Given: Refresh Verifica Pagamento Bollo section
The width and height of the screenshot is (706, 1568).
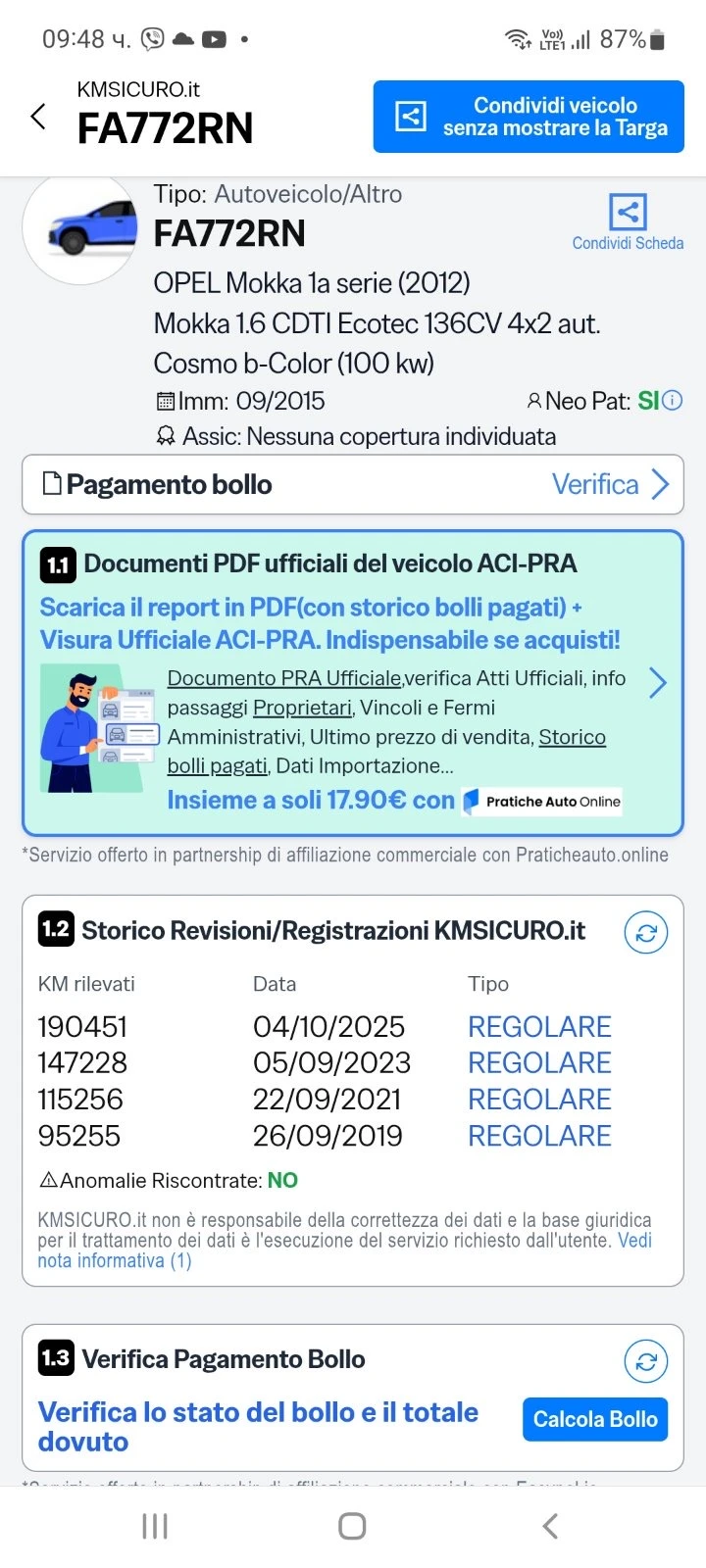Looking at the screenshot, I should (645, 1360).
